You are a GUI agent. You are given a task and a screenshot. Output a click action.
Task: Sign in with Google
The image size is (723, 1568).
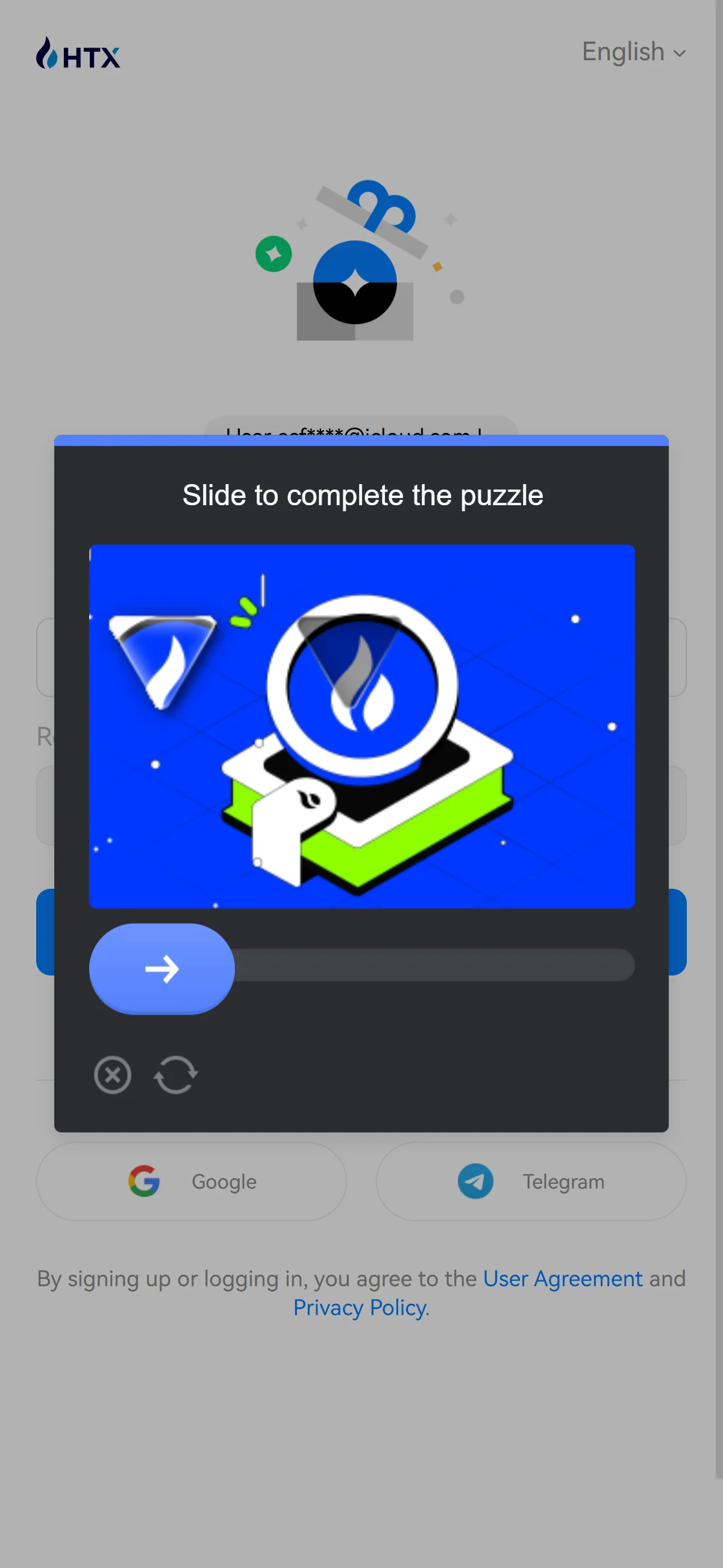point(191,1181)
